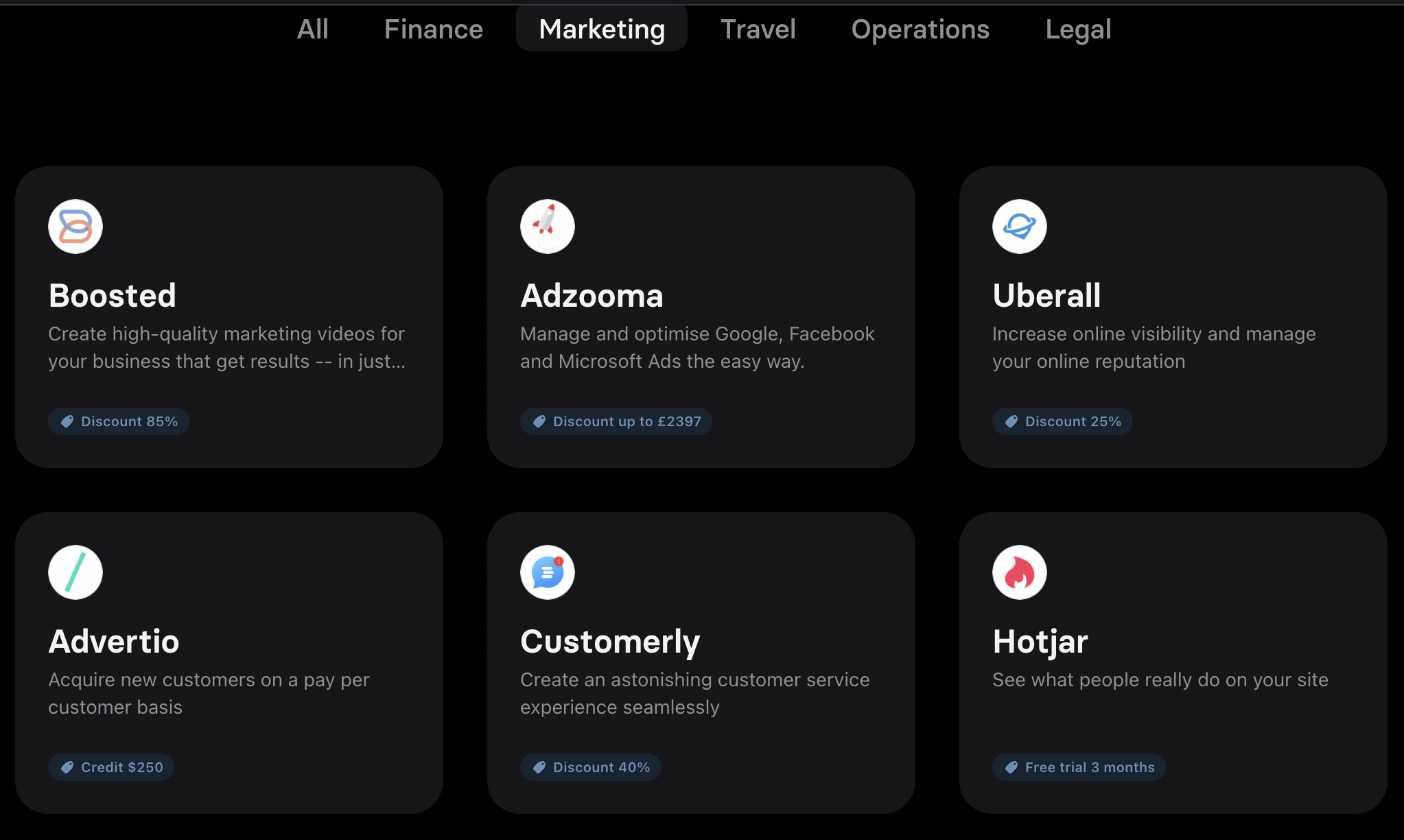Switch to the All tab

point(312,29)
